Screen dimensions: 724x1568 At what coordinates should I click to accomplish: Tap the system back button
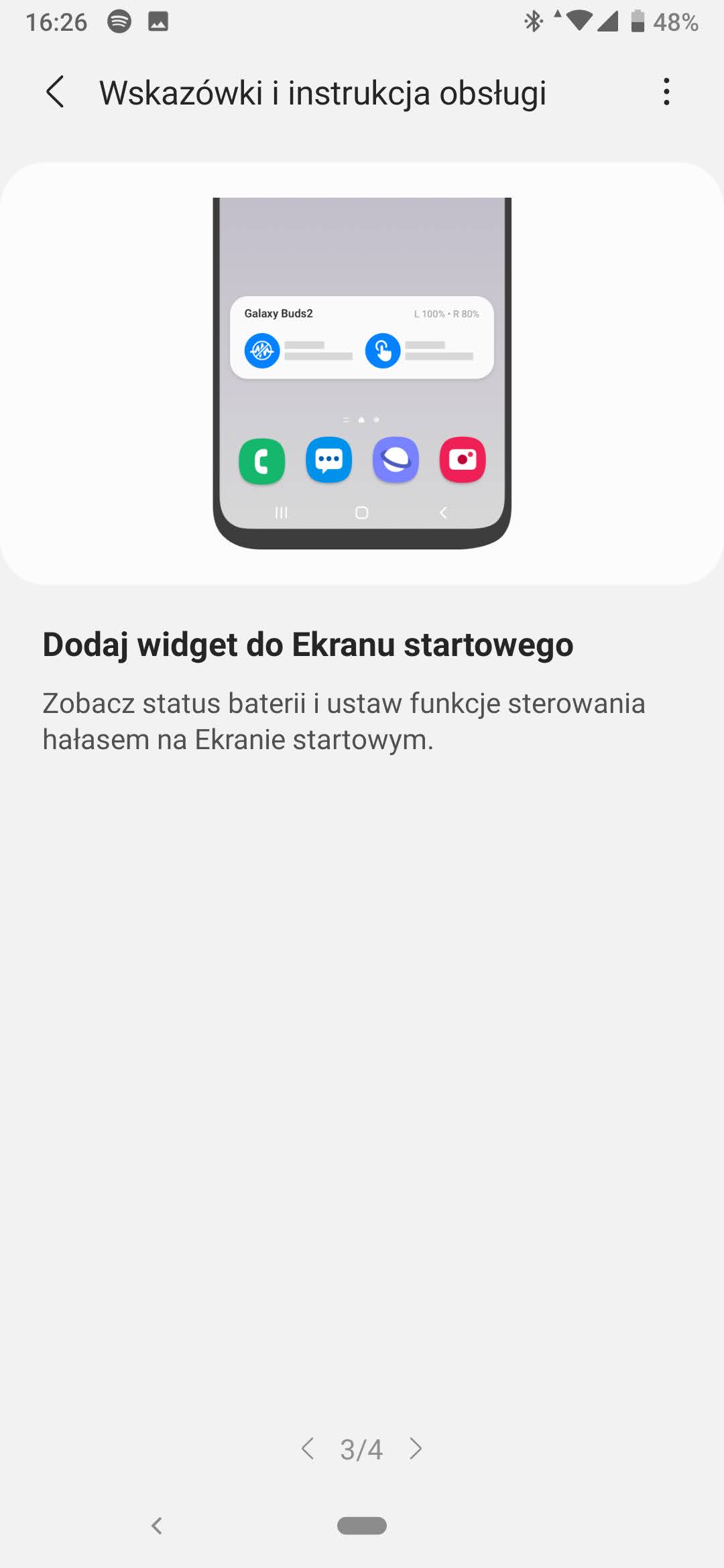coord(157,1526)
